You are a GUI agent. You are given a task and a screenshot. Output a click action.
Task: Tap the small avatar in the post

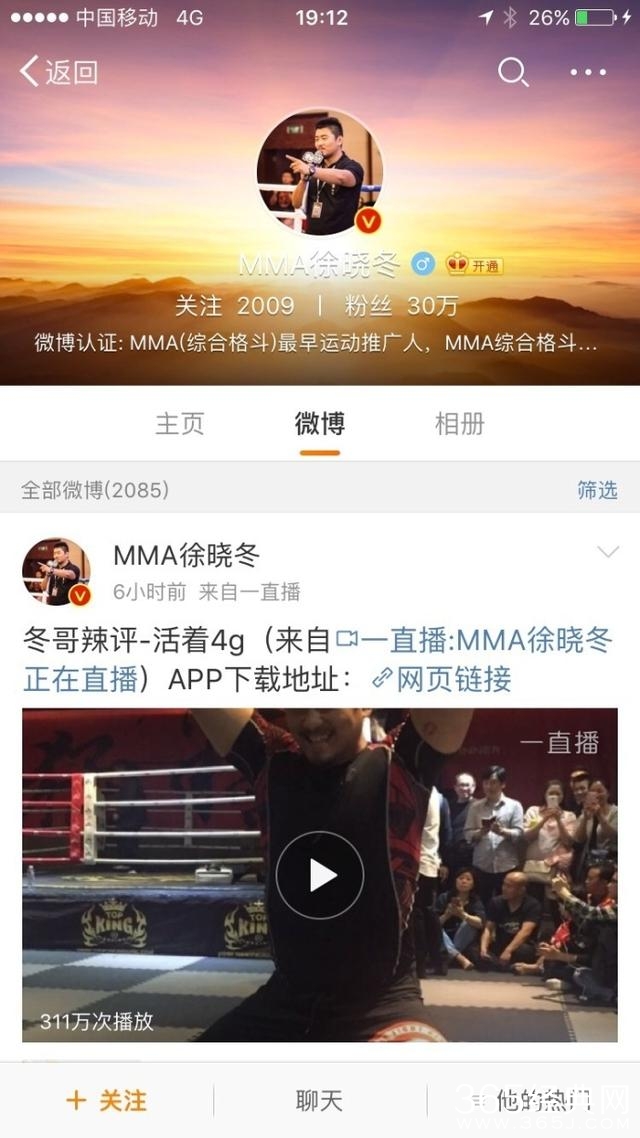56,572
